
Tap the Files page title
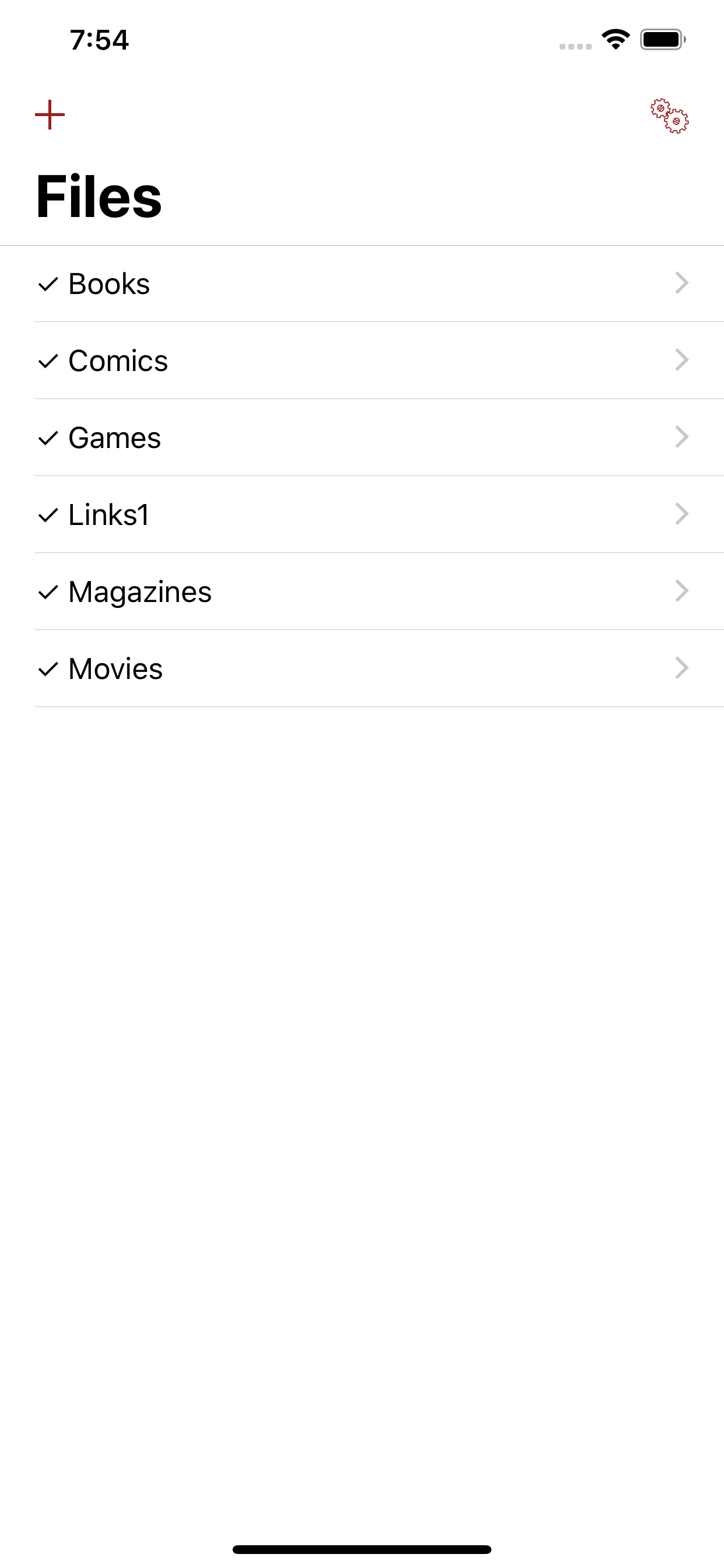pyautogui.click(x=99, y=196)
